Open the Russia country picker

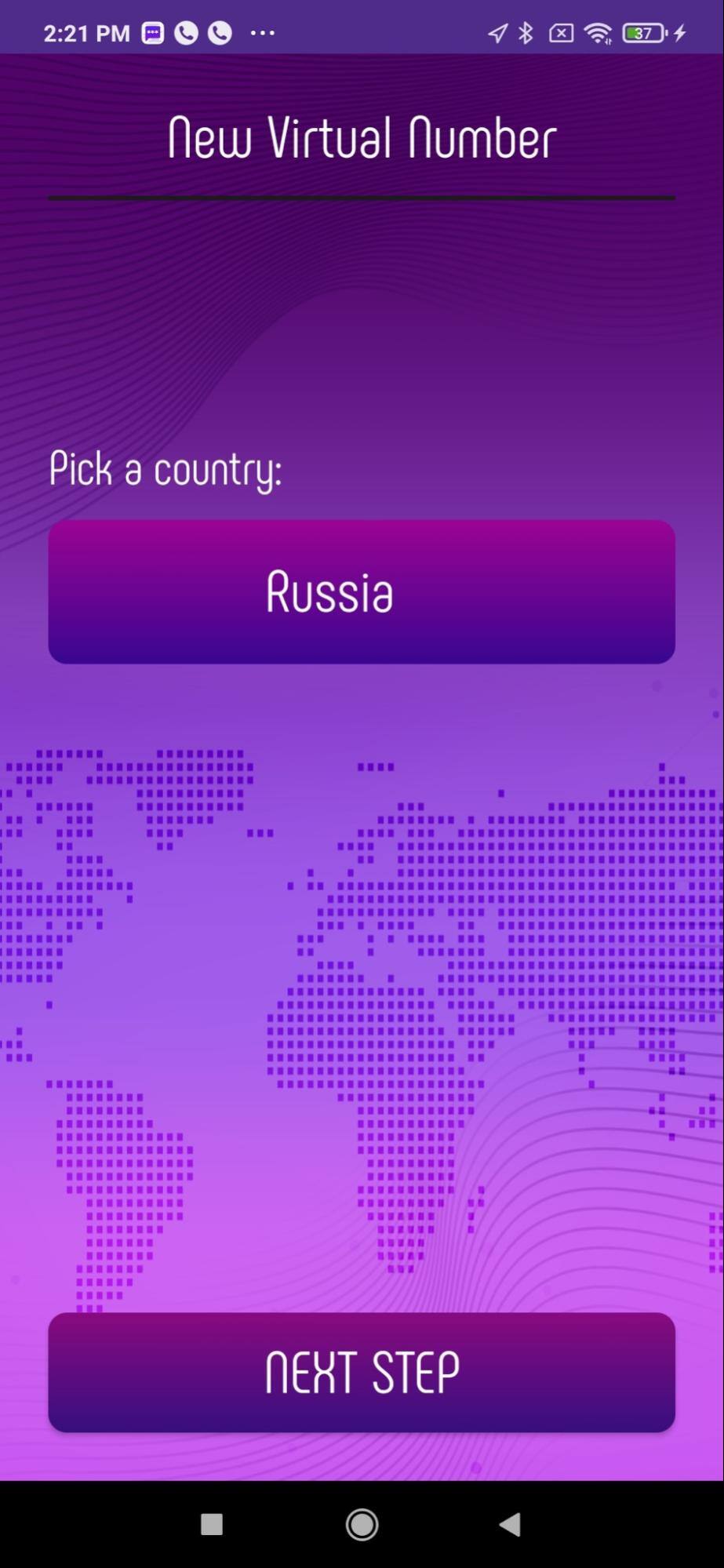[362, 591]
